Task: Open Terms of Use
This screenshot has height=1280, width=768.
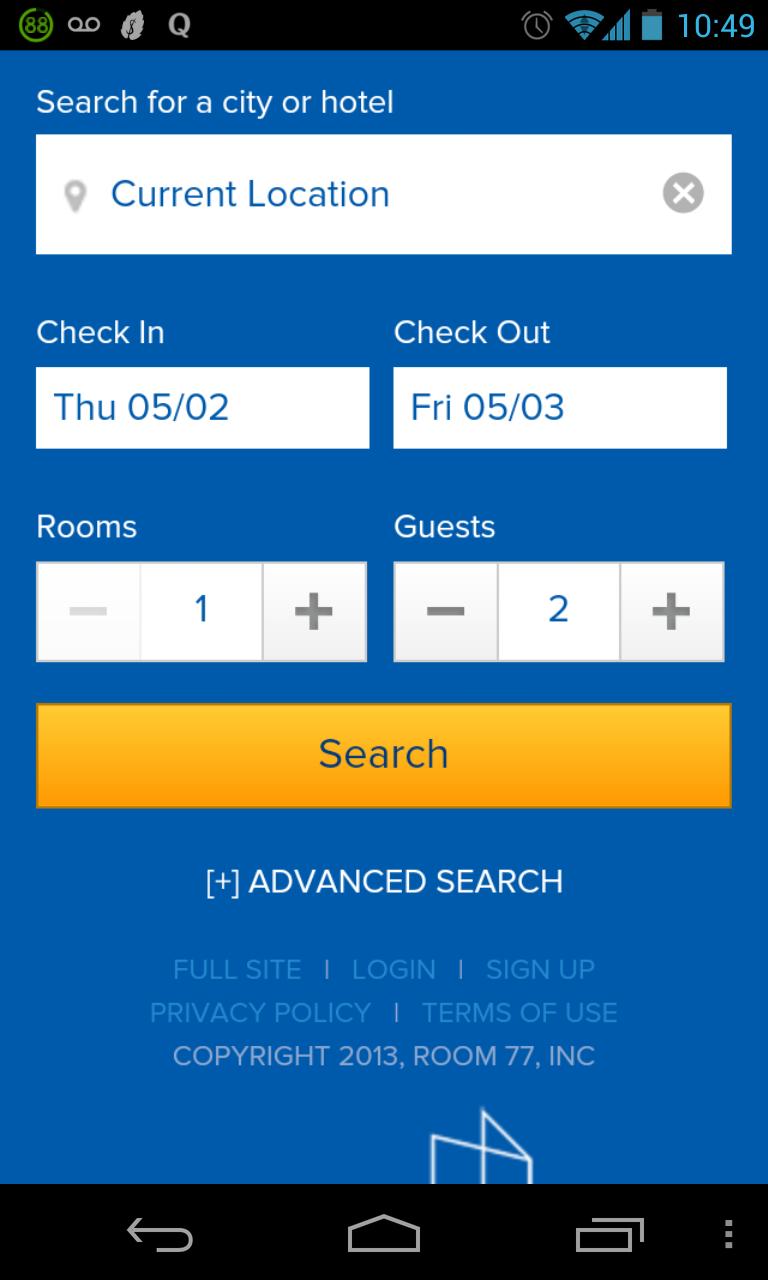Action: click(x=519, y=1012)
